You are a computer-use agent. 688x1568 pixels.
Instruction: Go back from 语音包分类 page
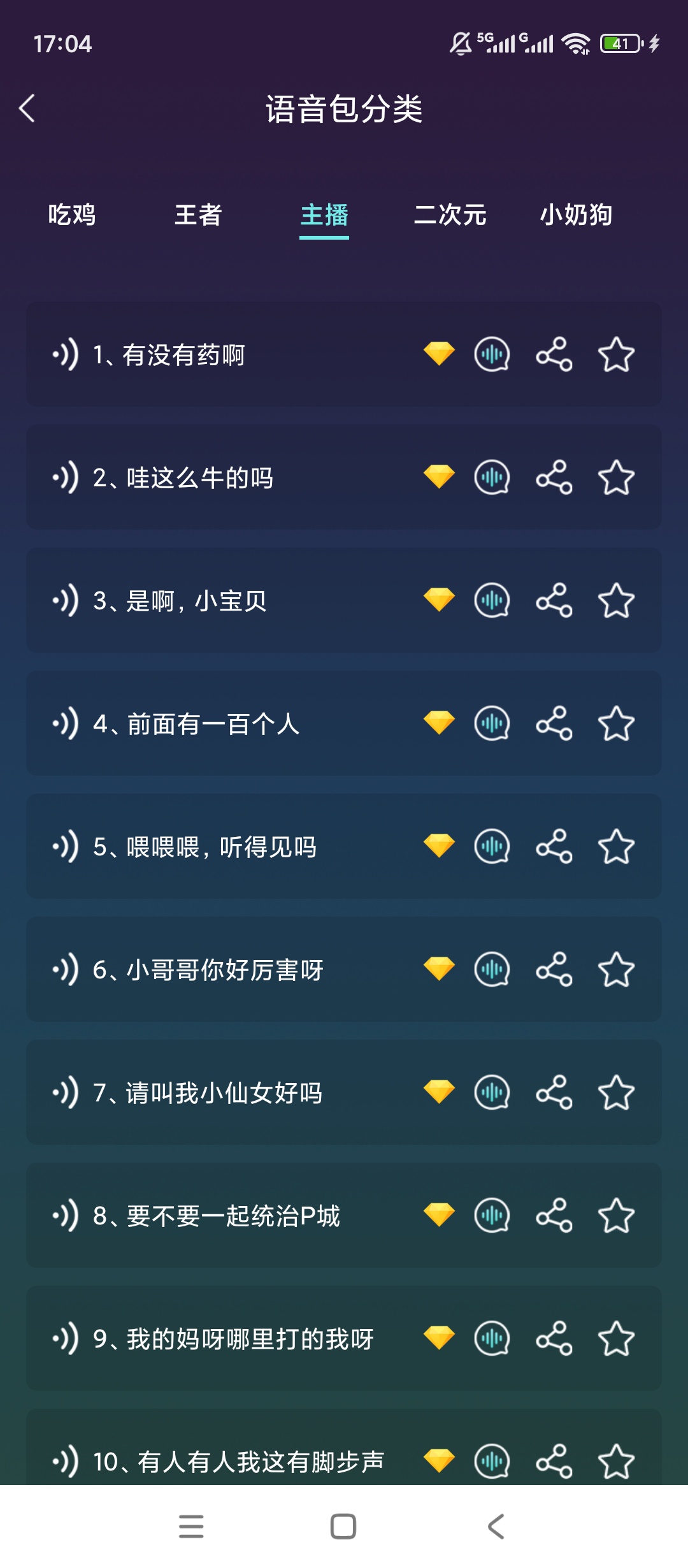[x=27, y=108]
